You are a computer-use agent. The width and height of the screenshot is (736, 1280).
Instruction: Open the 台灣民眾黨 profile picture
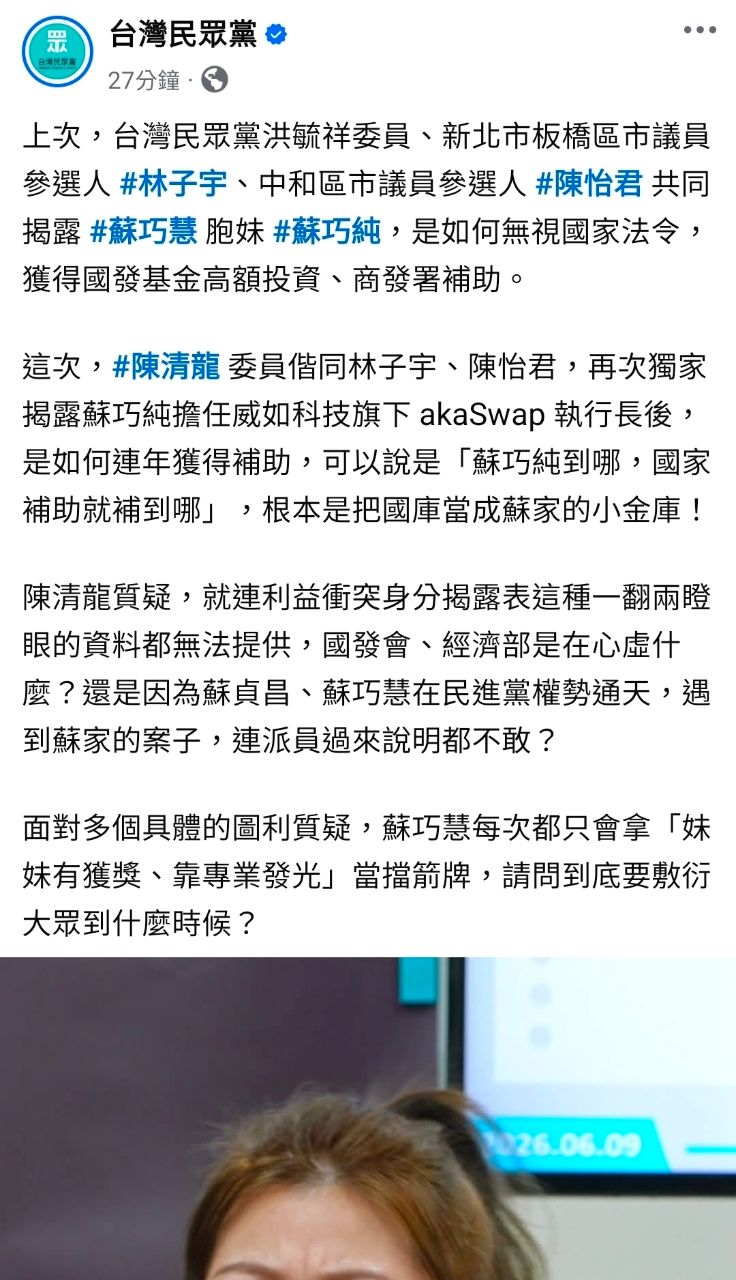pyautogui.click(x=57, y=51)
